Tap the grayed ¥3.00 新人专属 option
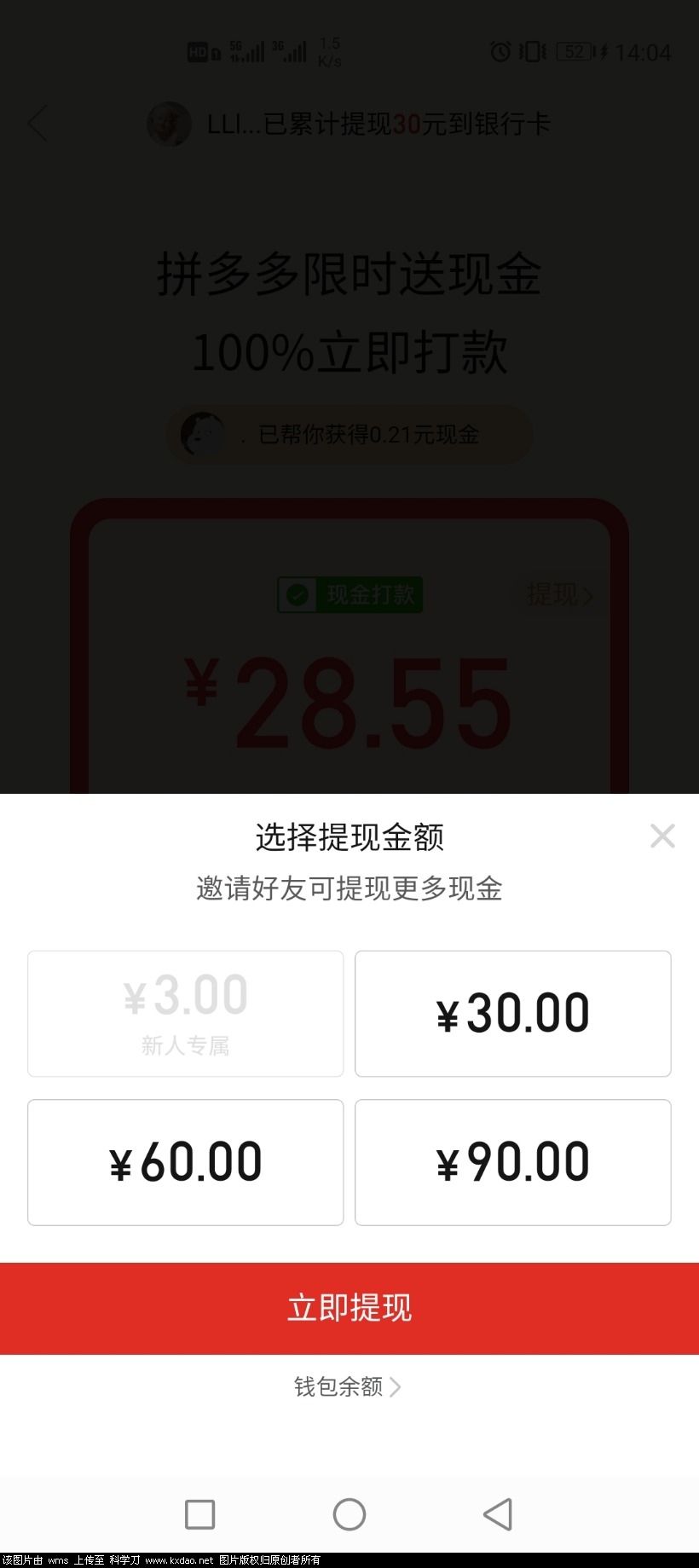This screenshot has width=699, height=1568. (x=185, y=1013)
